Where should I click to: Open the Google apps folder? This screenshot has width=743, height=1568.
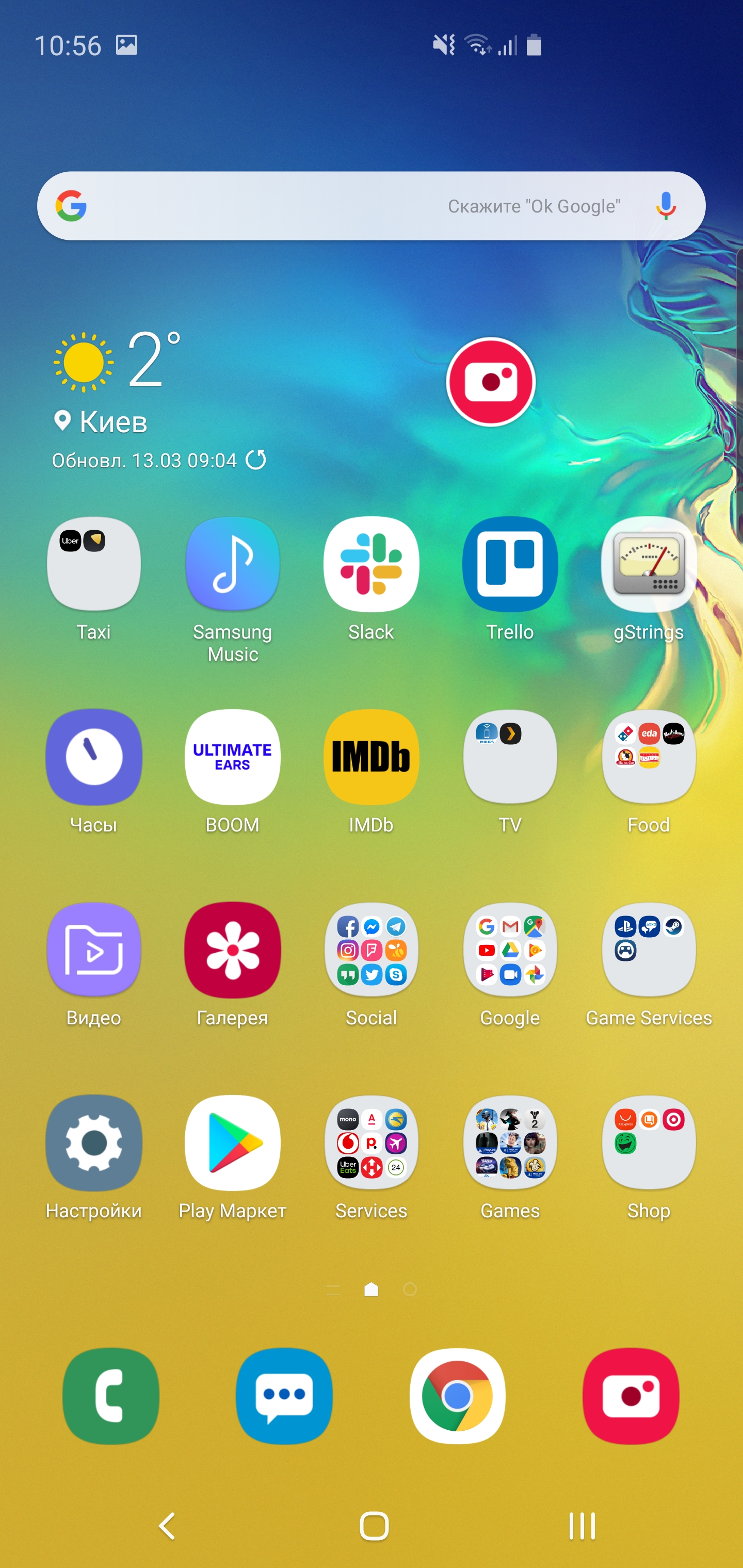(510, 950)
